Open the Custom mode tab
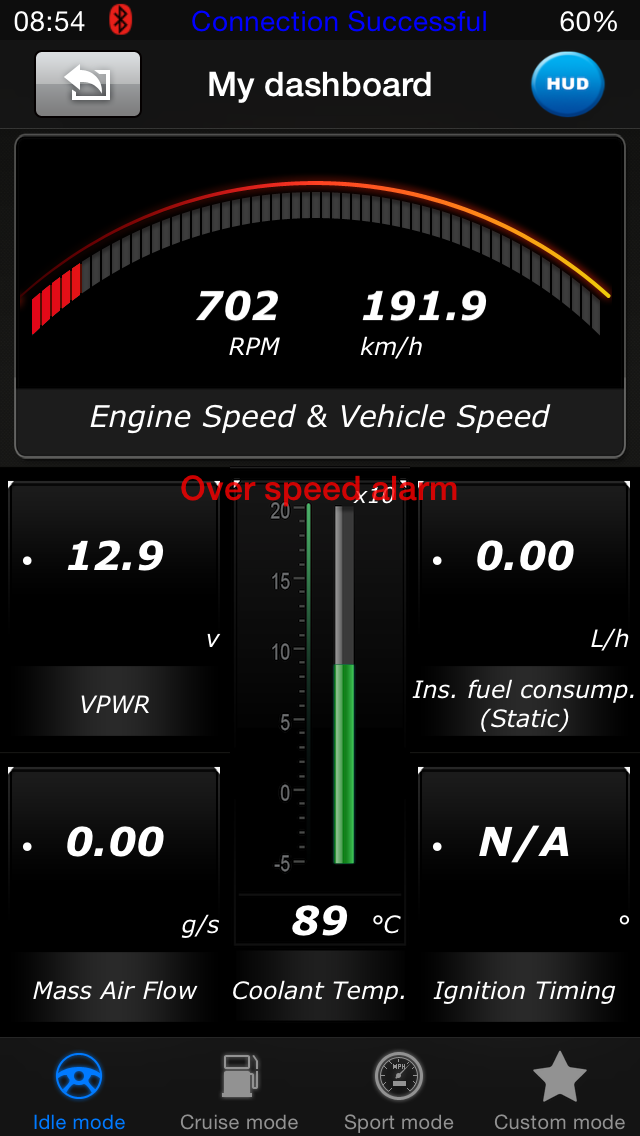640x1136 pixels. (x=559, y=1090)
